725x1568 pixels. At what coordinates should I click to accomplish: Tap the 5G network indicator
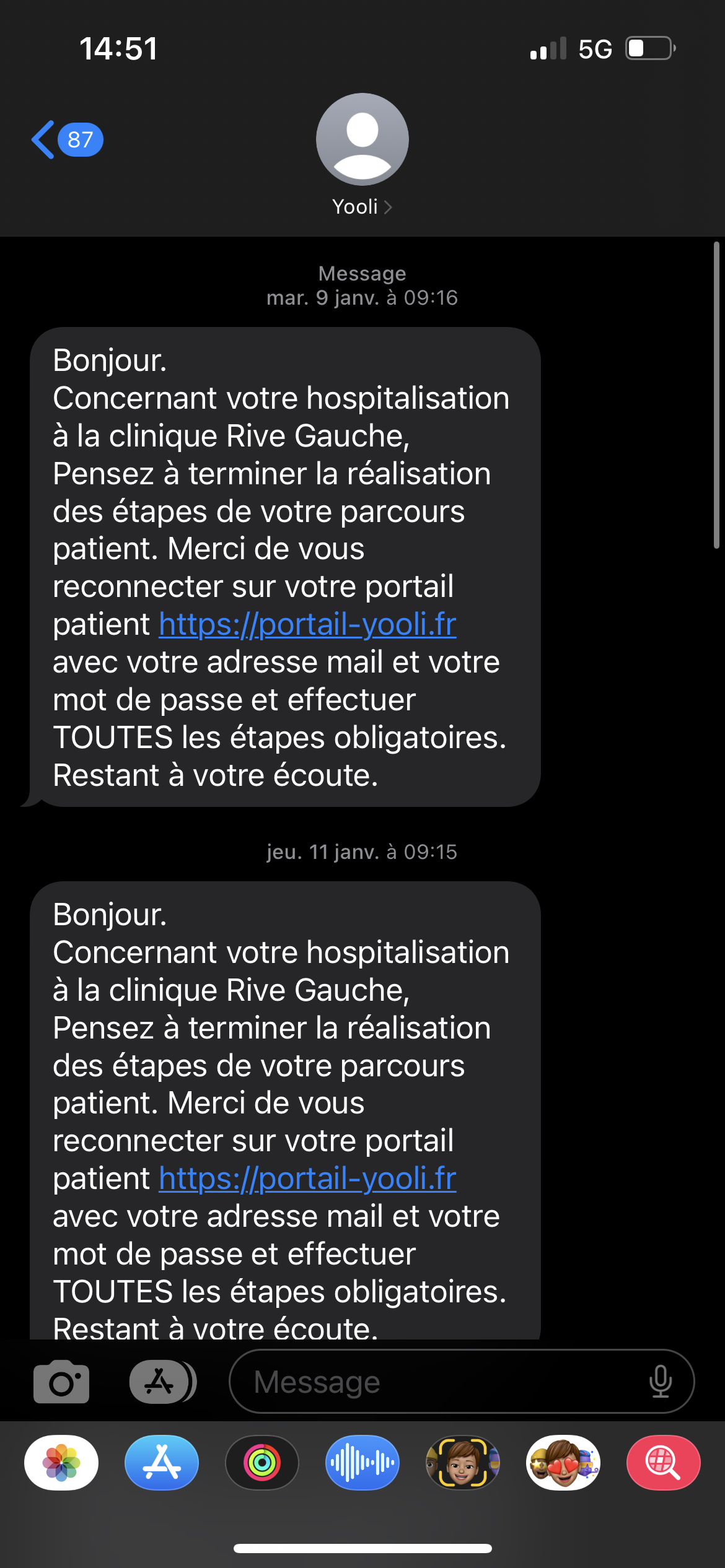(594, 48)
